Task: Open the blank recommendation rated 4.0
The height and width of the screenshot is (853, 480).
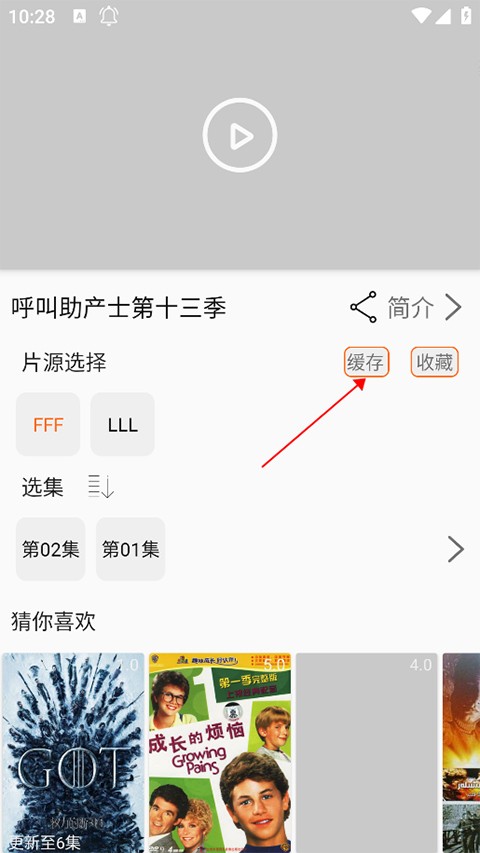Action: click(x=367, y=753)
